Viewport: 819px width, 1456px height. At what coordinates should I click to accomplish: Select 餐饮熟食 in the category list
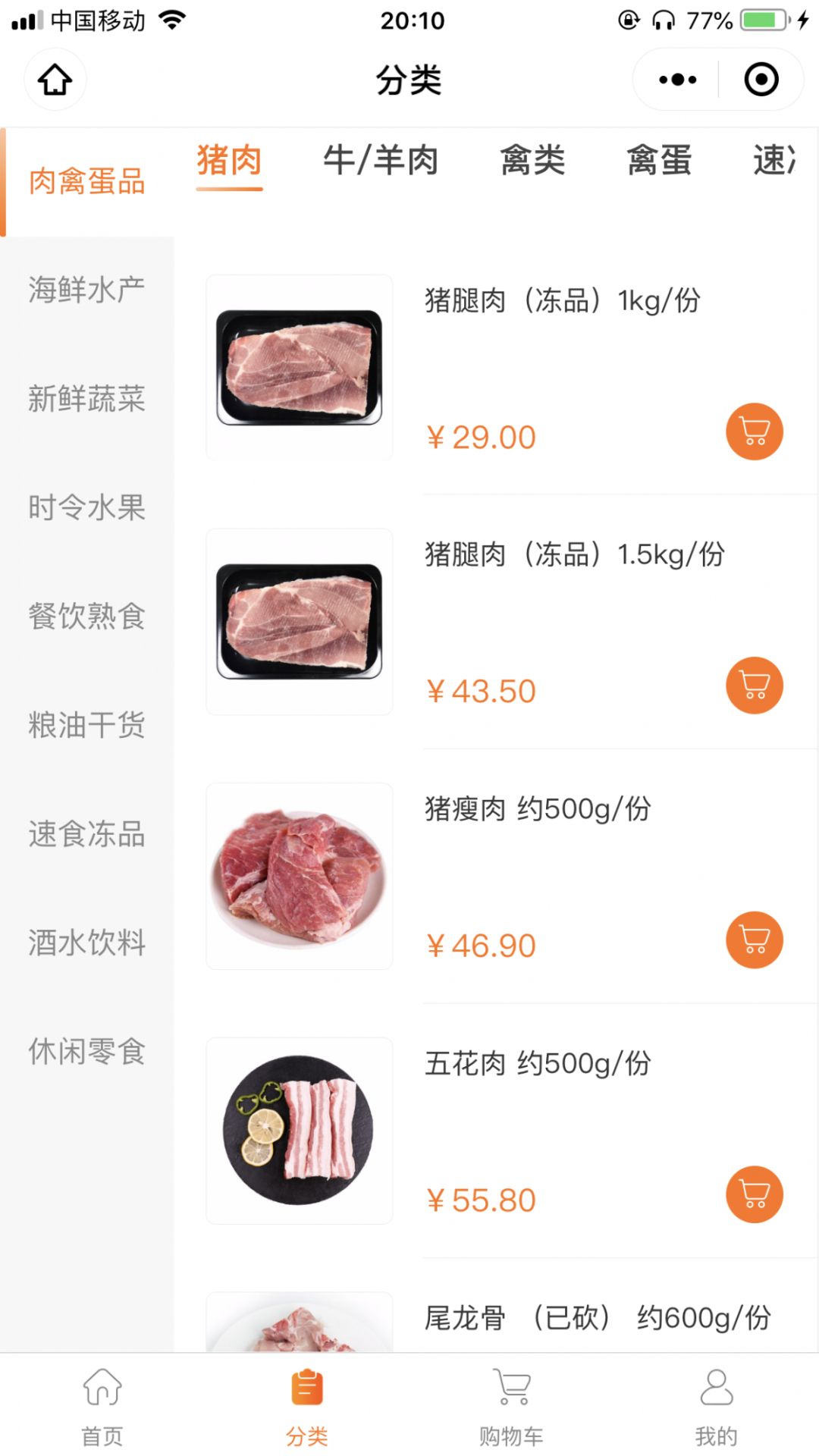tap(86, 616)
